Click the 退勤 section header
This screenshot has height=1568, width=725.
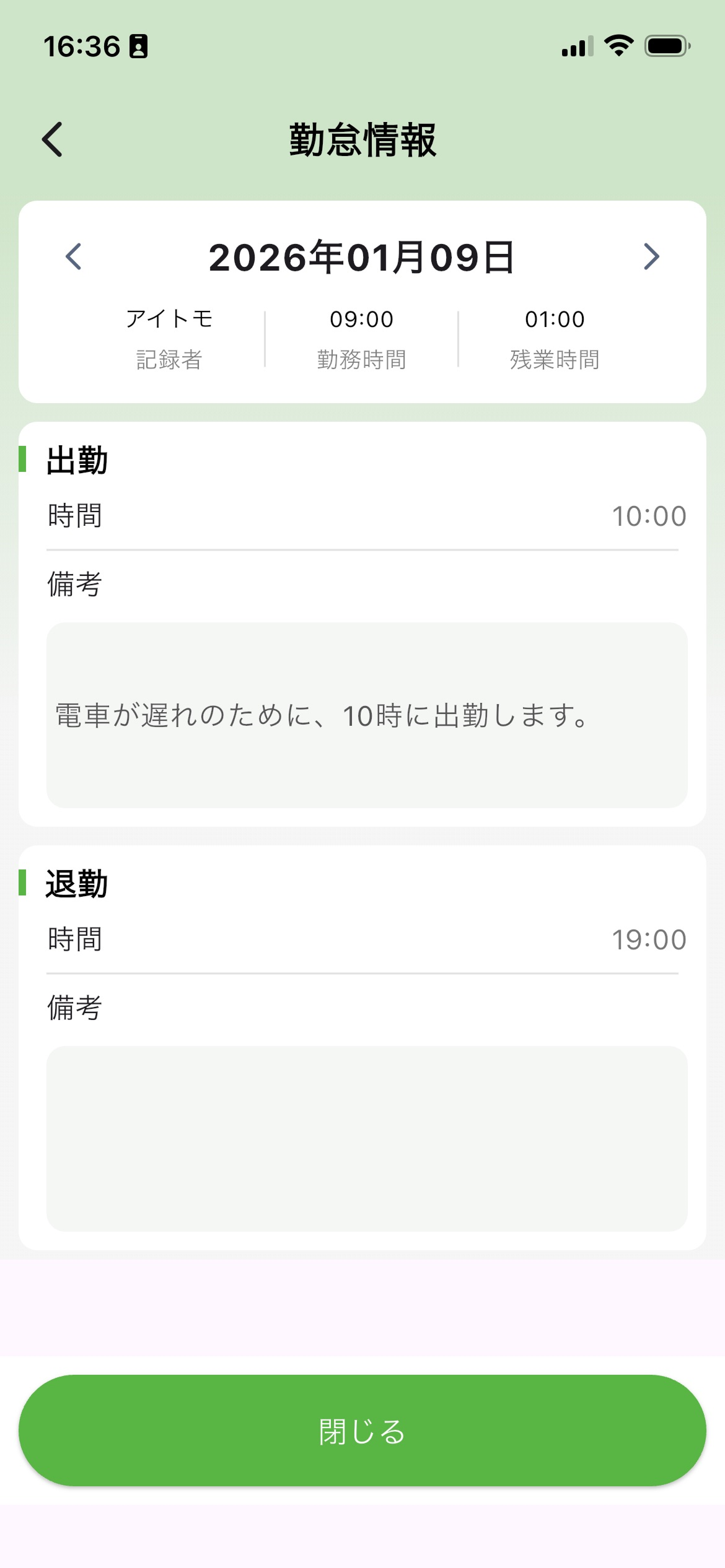tap(75, 884)
